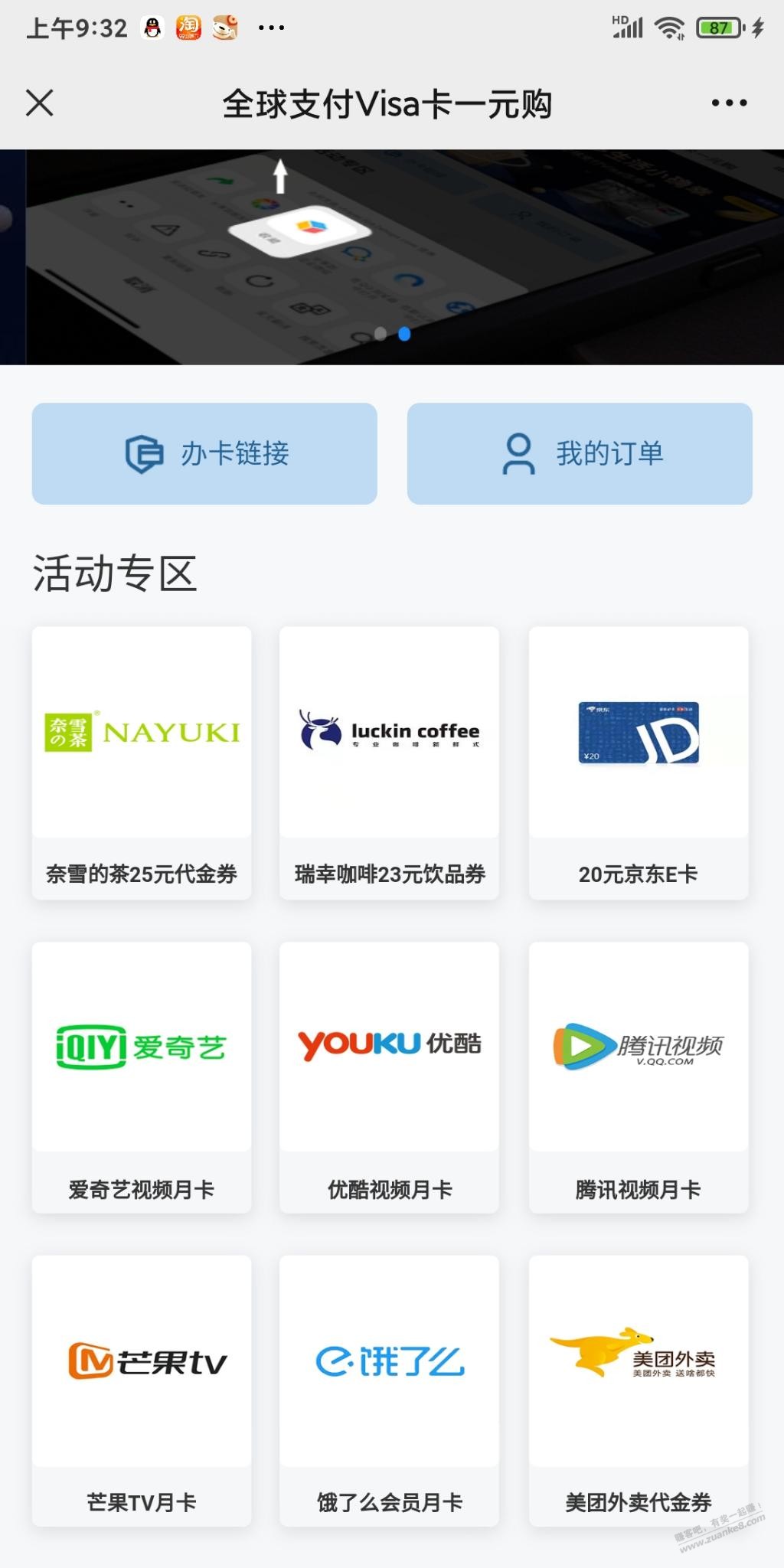784x1568 pixels.
Task: Open the 瑞幸咖啡23元饮品券 offer
Action: point(389,763)
